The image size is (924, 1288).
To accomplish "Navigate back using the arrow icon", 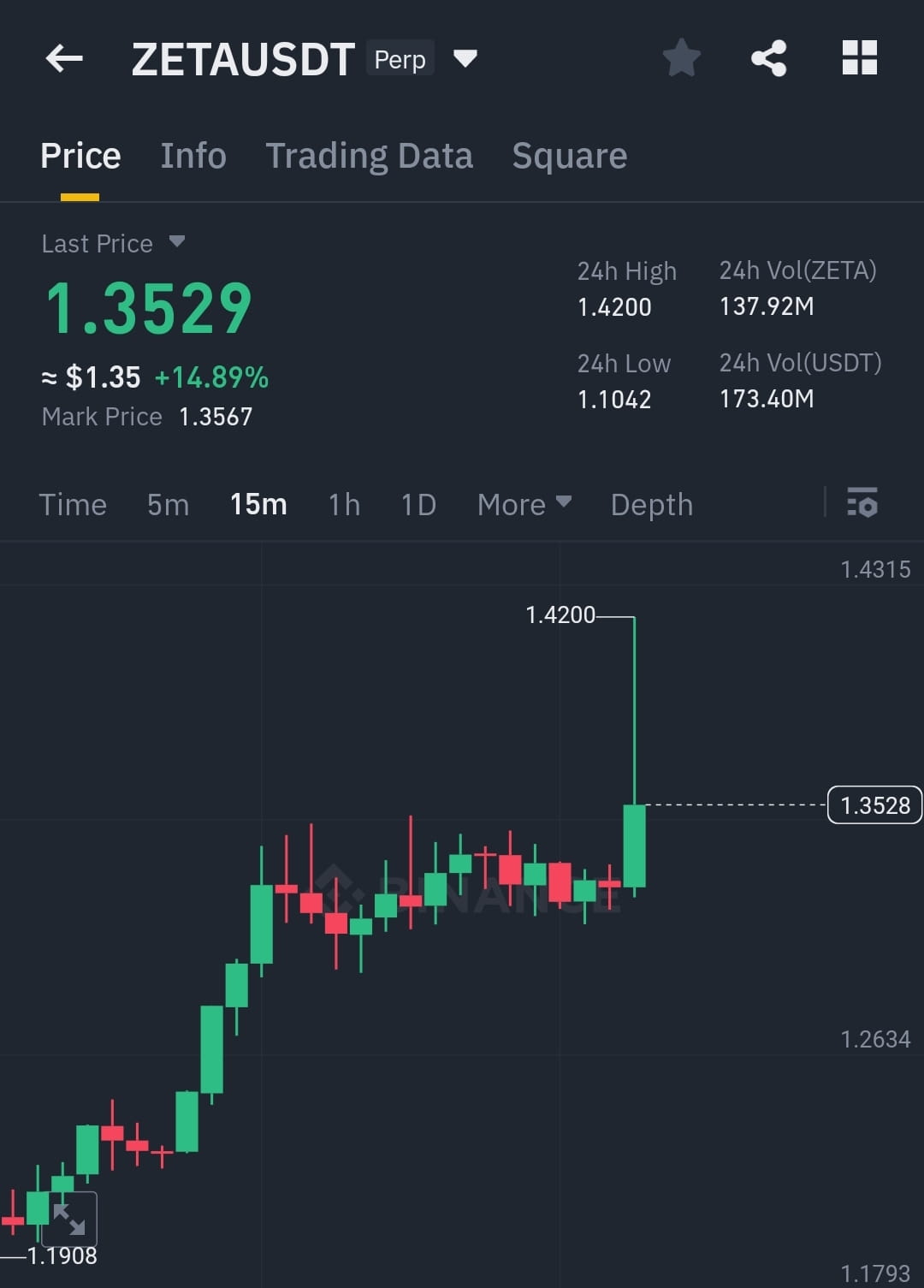I will coord(63,58).
